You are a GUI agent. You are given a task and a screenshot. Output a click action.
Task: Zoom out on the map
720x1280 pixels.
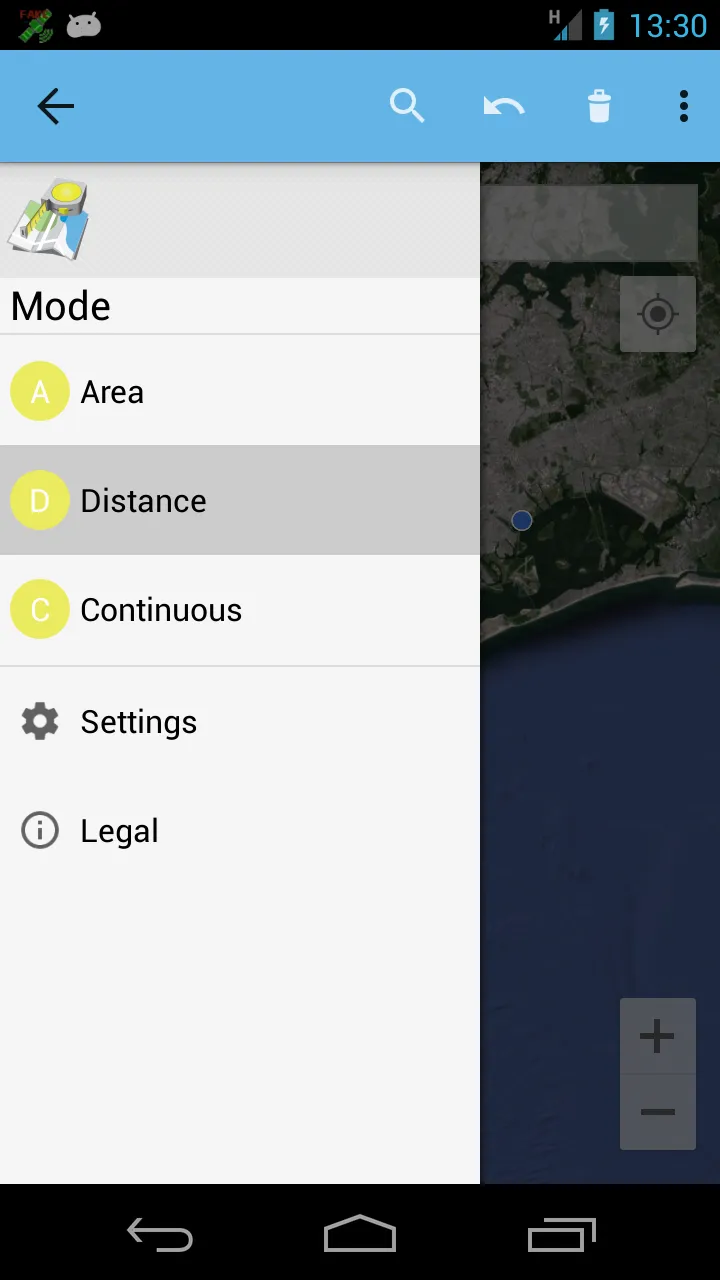[657, 1112]
